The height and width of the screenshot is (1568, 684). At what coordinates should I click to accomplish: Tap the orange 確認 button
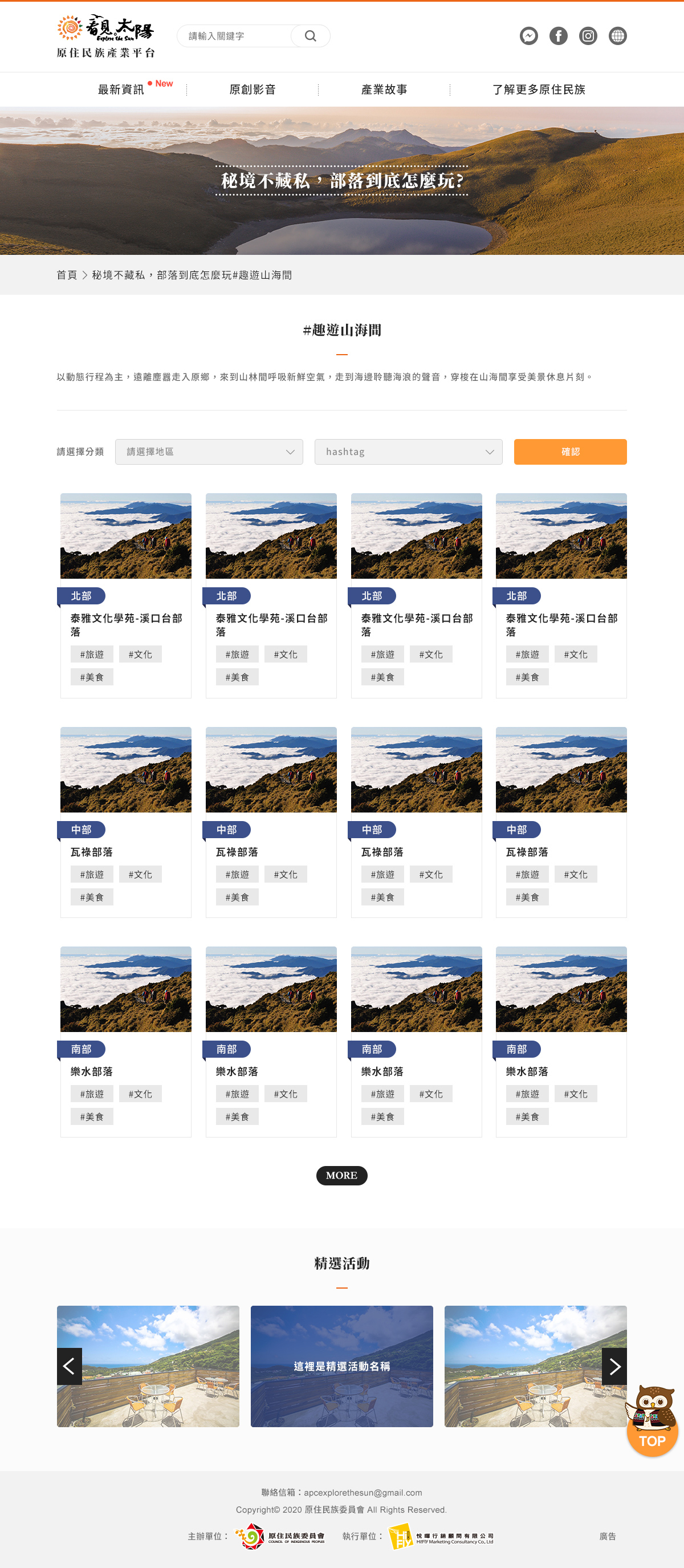(x=570, y=452)
